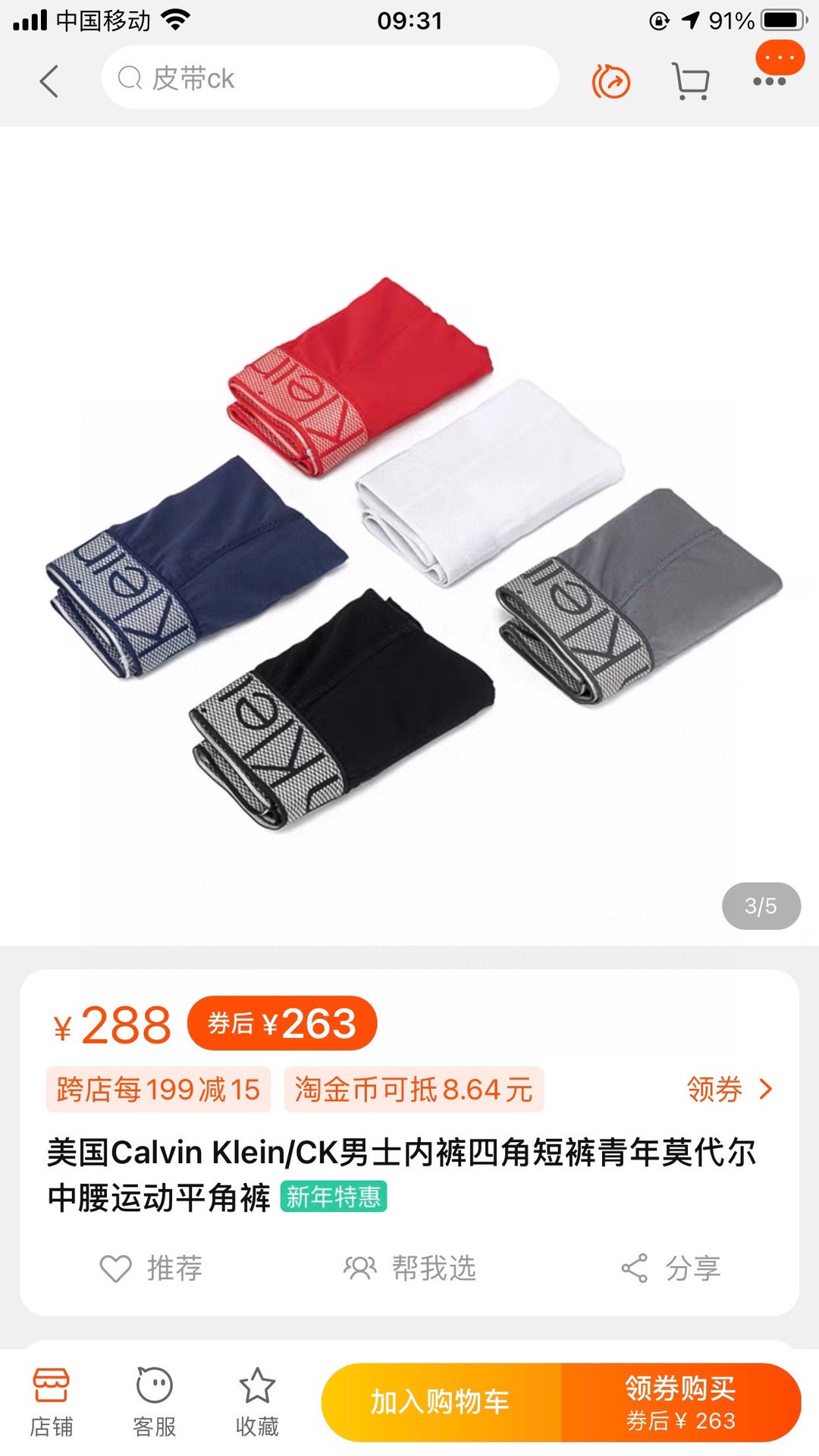Tap 帮我选 to ask friends
This screenshot has width=819, height=1456.
tap(409, 1269)
